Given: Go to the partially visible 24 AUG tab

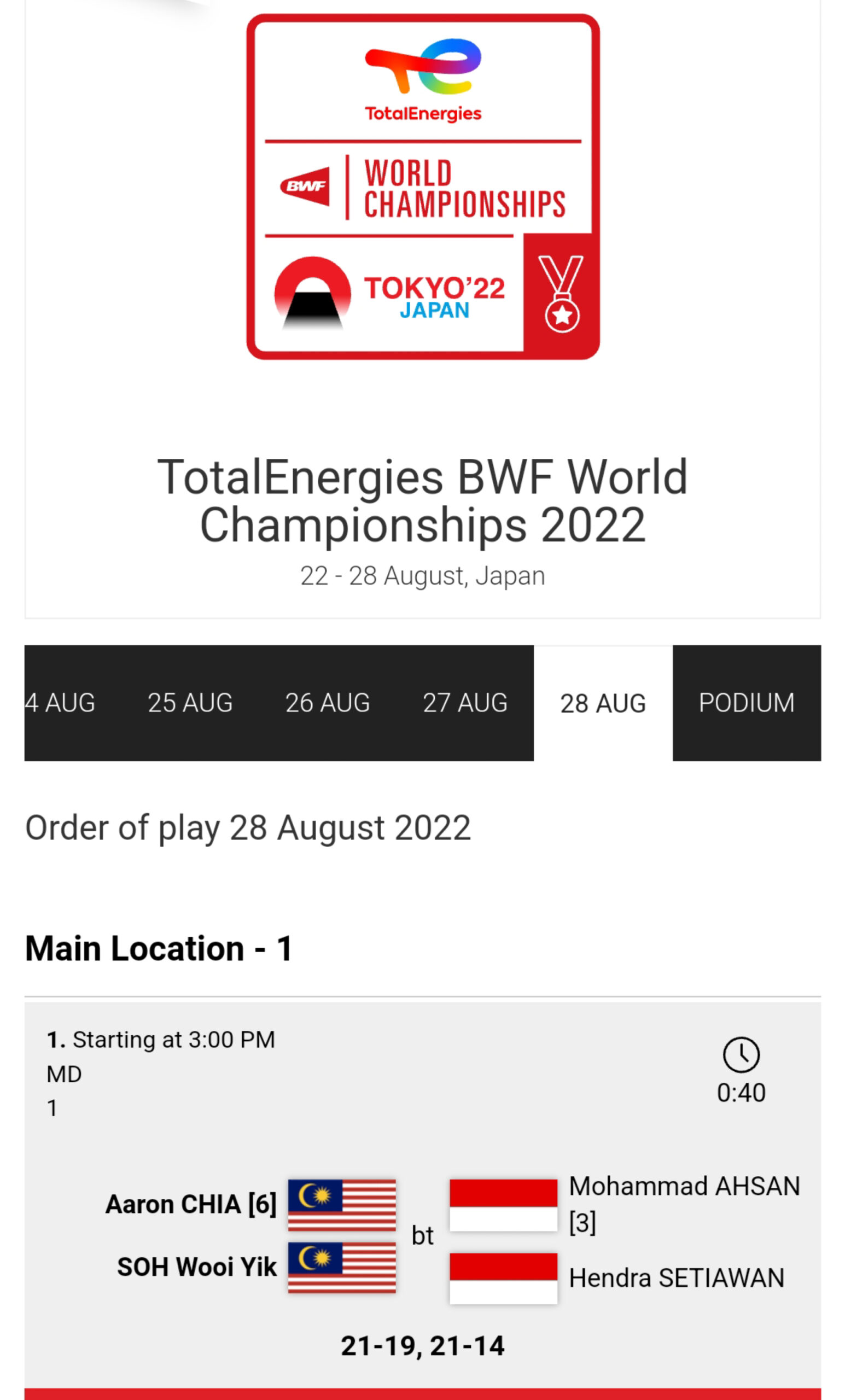Looking at the screenshot, I should pyautogui.click(x=60, y=703).
